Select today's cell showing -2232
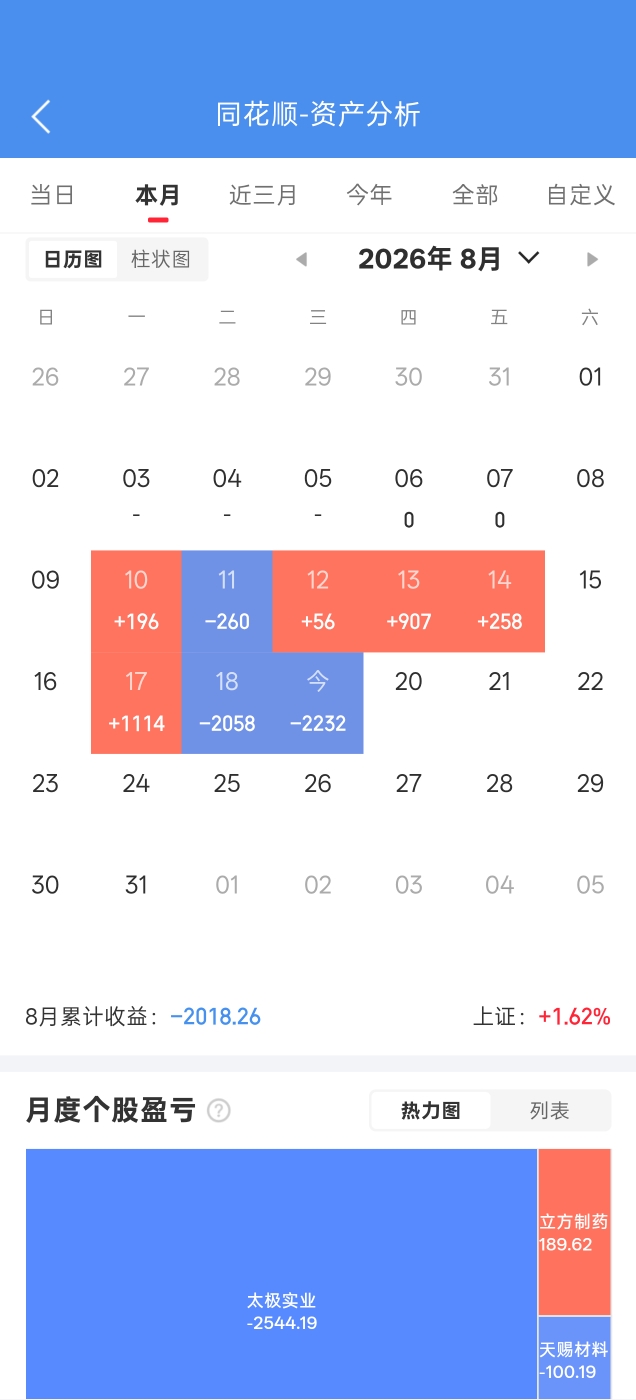Screen dimensions: 636x1400 318,703
